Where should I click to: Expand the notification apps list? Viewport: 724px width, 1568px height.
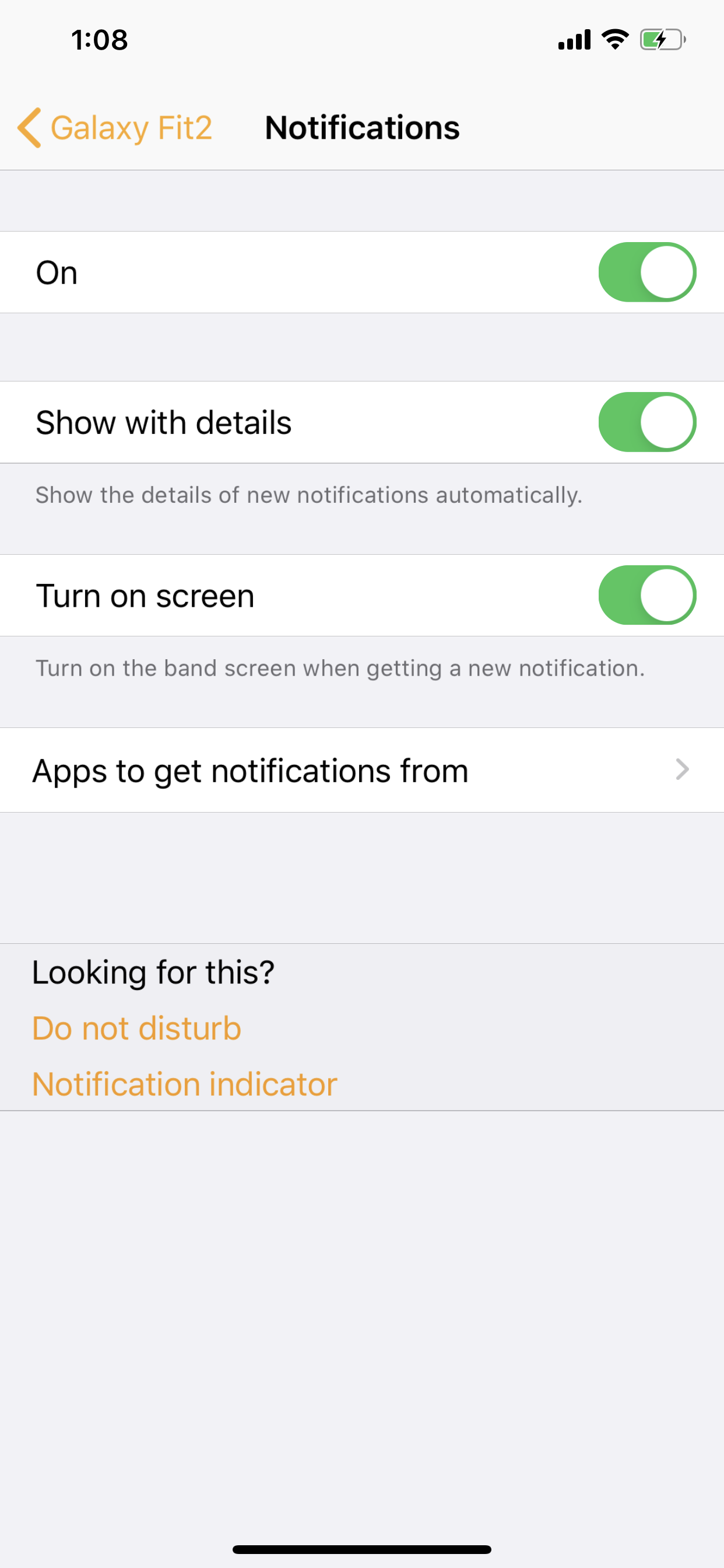[x=362, y=770]
